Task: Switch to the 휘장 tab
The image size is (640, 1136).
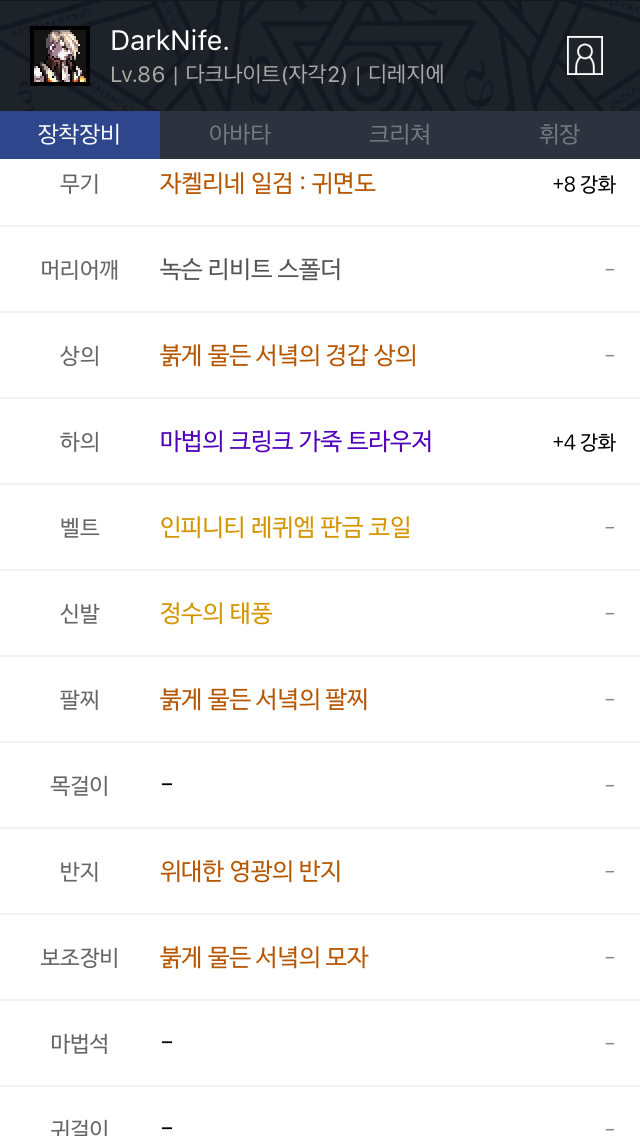Action: click(559, 134)
